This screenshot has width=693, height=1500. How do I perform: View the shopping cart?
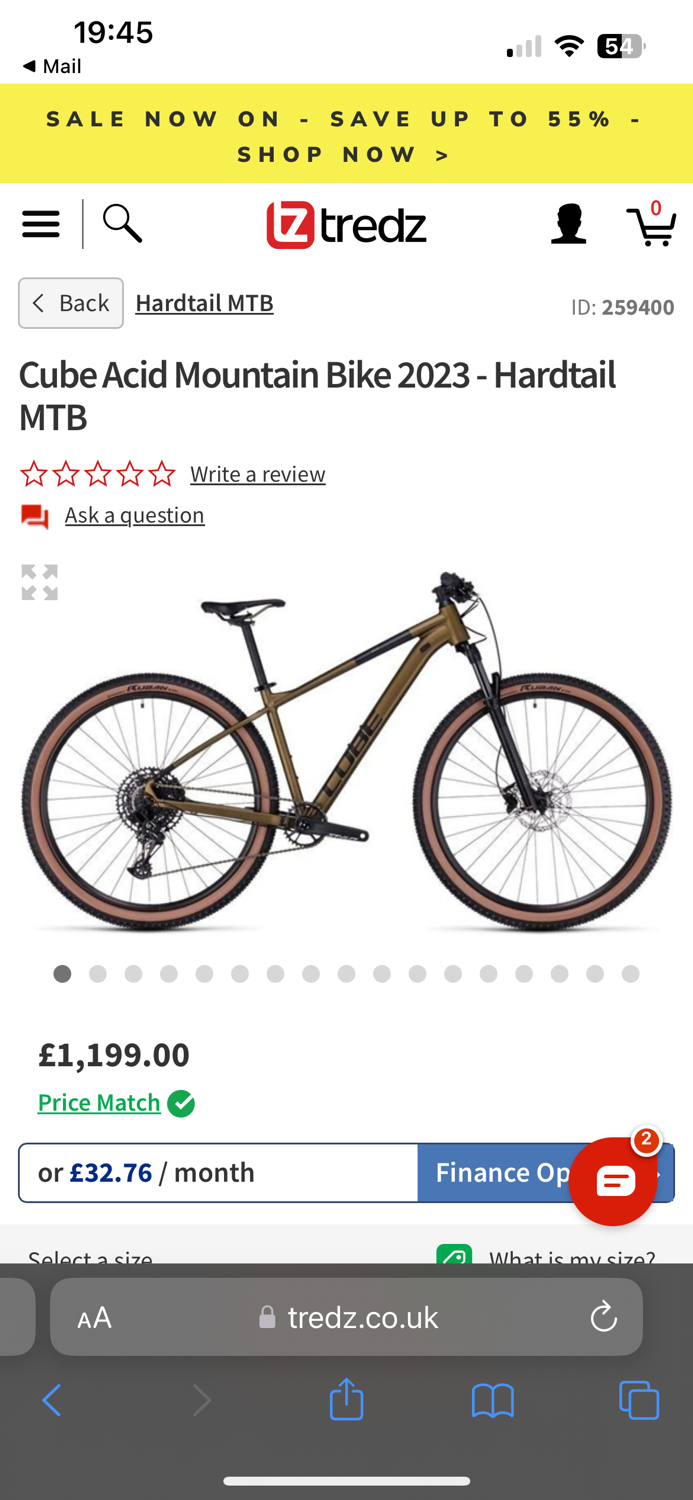point(651,223)
